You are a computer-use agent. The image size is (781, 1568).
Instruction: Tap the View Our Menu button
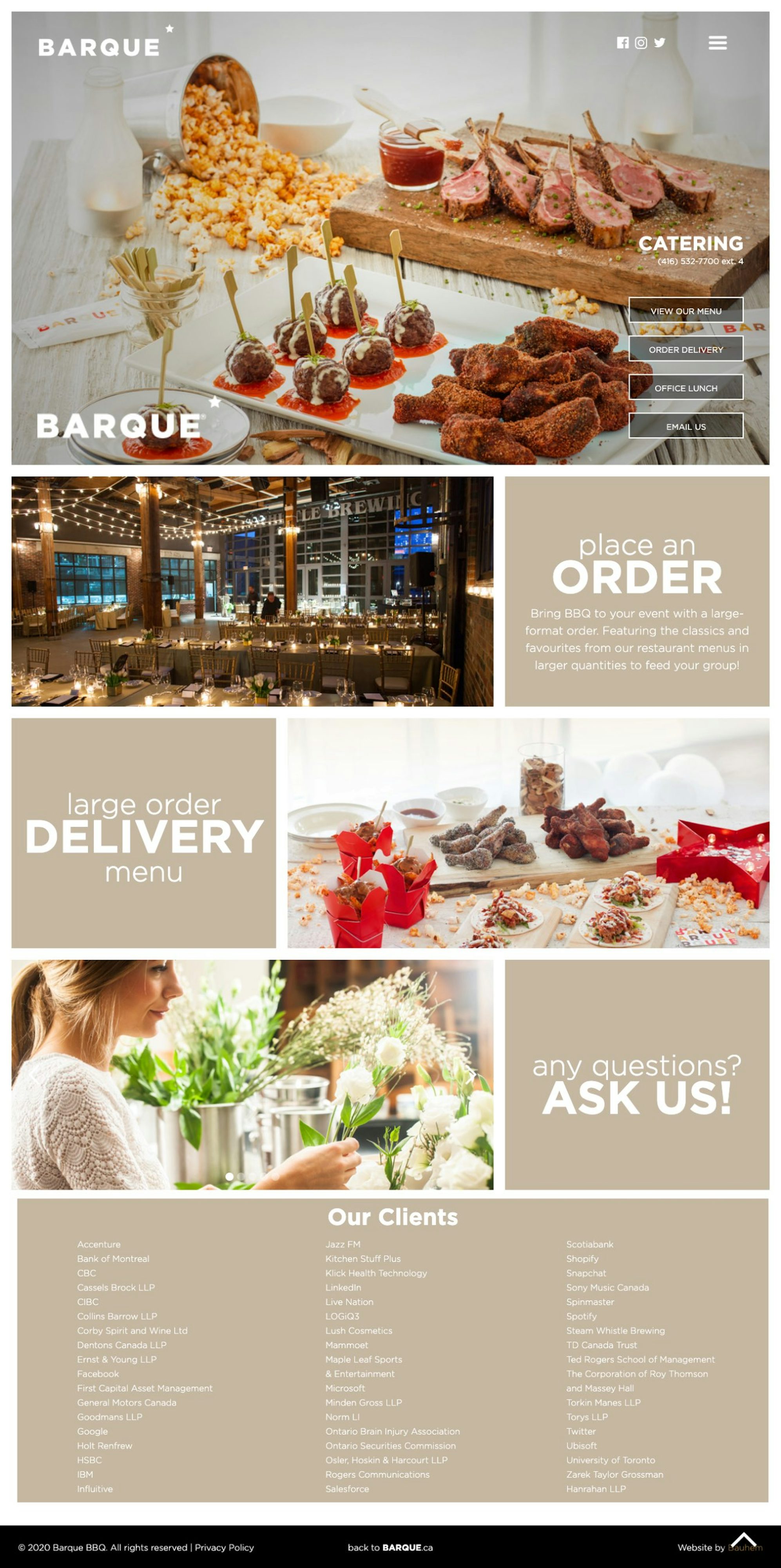(685, 310)
